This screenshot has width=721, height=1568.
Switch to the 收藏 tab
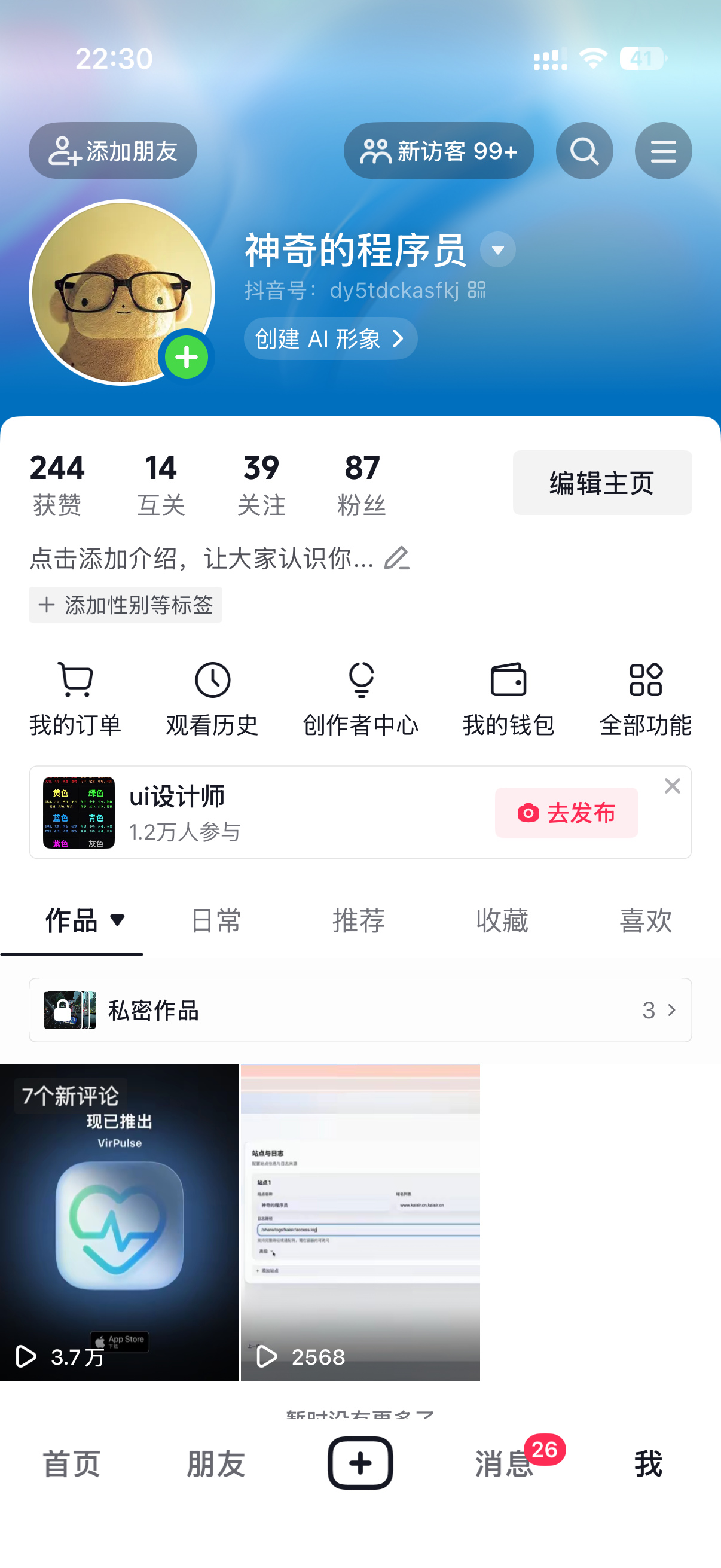pos(502,920)
